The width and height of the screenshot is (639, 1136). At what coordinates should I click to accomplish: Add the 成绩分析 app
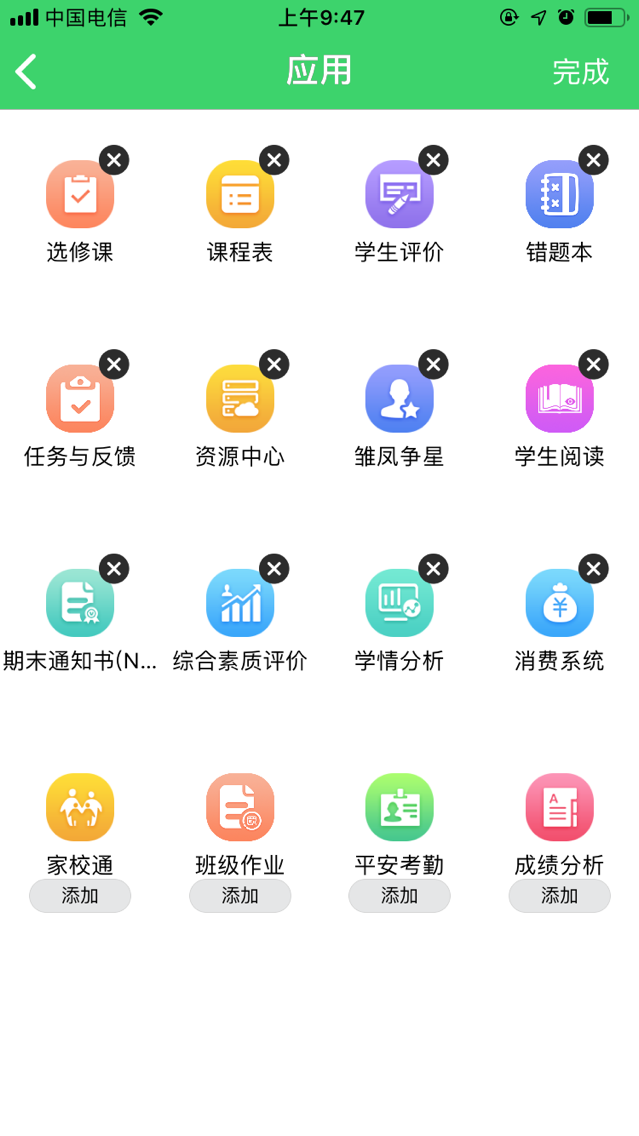[559, 896]
